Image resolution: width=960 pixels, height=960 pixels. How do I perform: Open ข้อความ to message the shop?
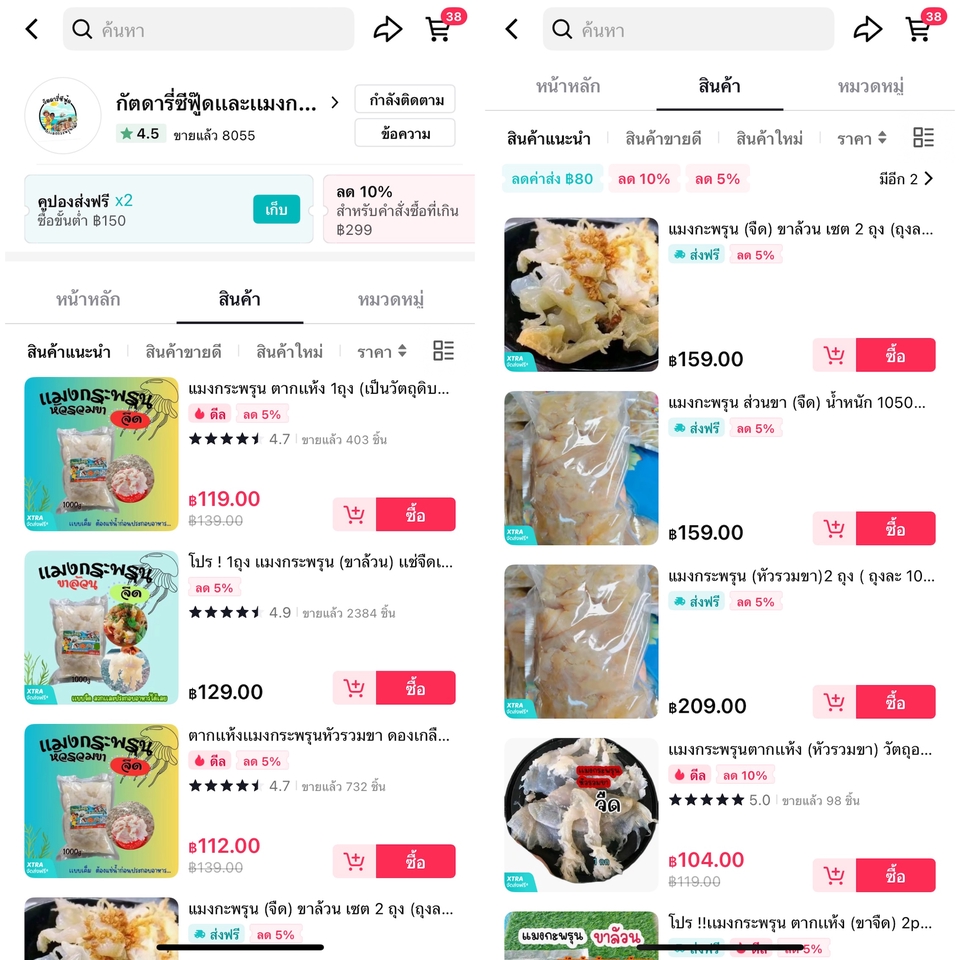pos(405,133)
